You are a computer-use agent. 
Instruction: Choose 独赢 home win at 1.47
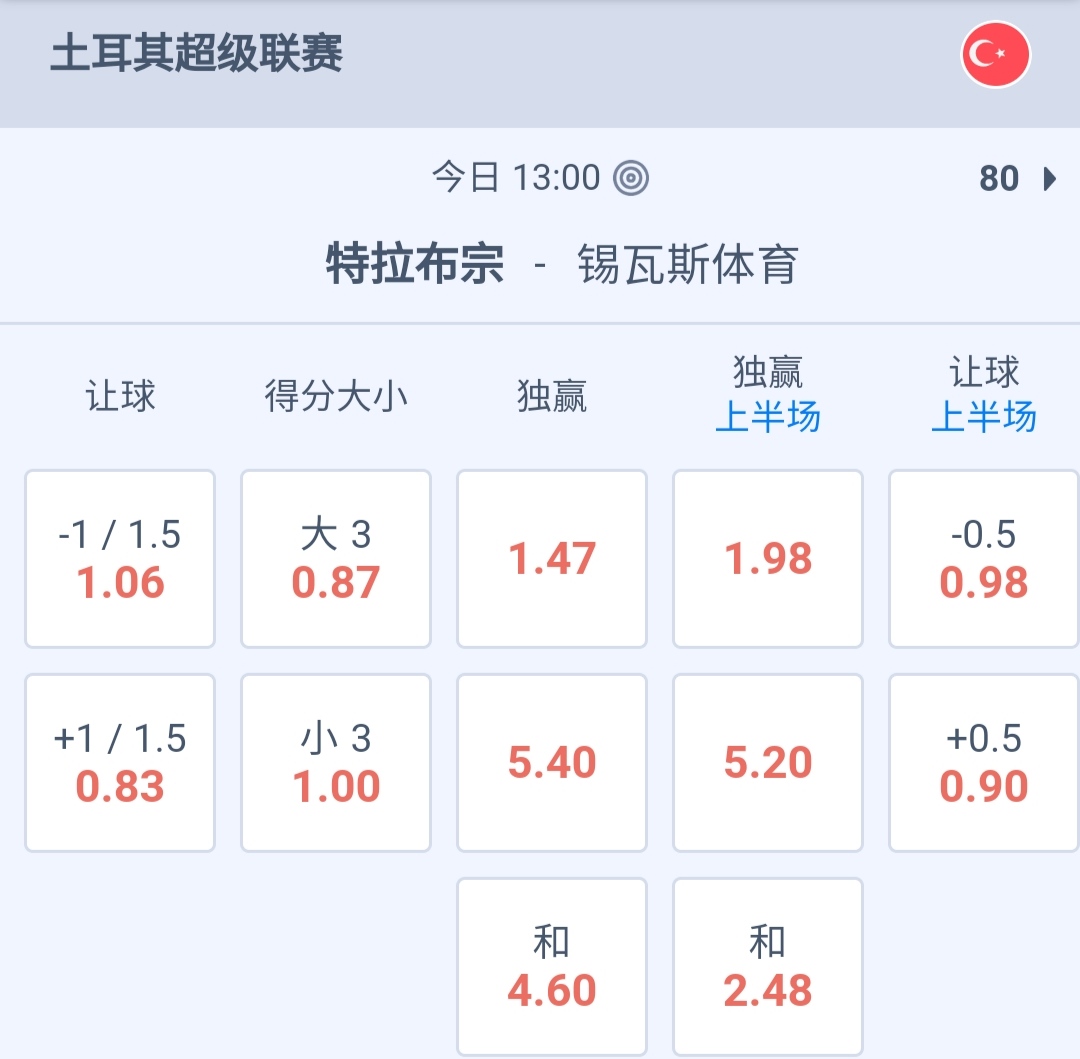tap(552, 559)
